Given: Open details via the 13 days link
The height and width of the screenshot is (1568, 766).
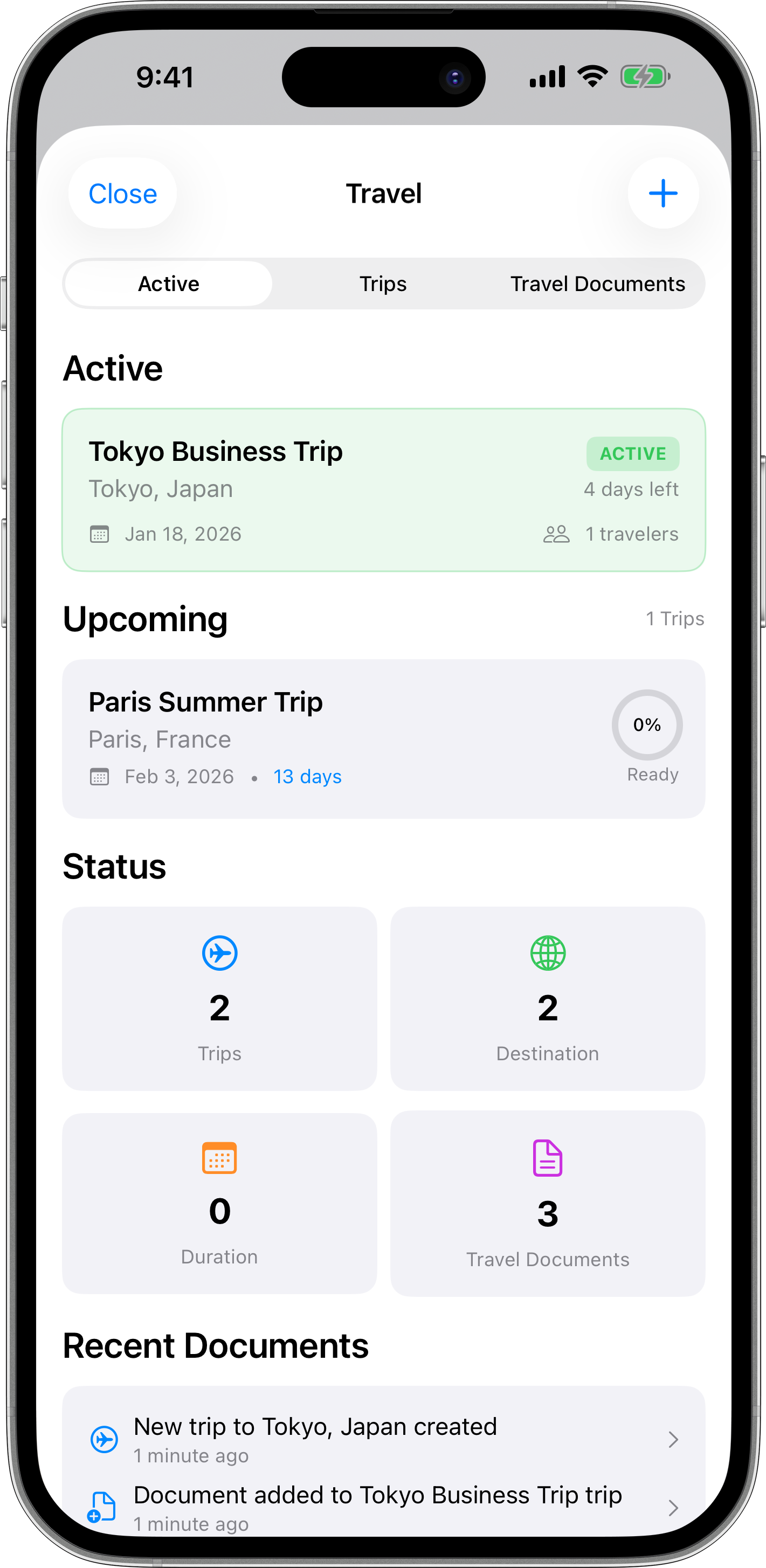Looking at the screenshot, I should point(307,777).
